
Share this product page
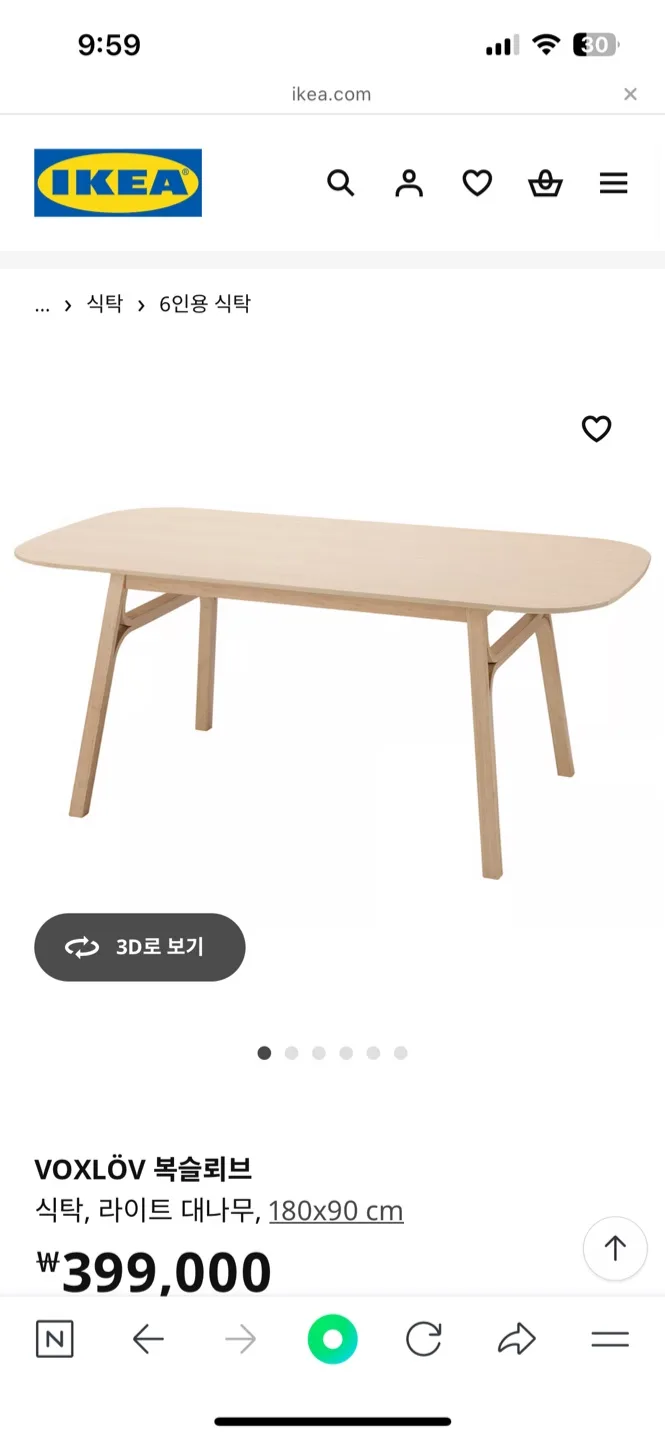517,1339
